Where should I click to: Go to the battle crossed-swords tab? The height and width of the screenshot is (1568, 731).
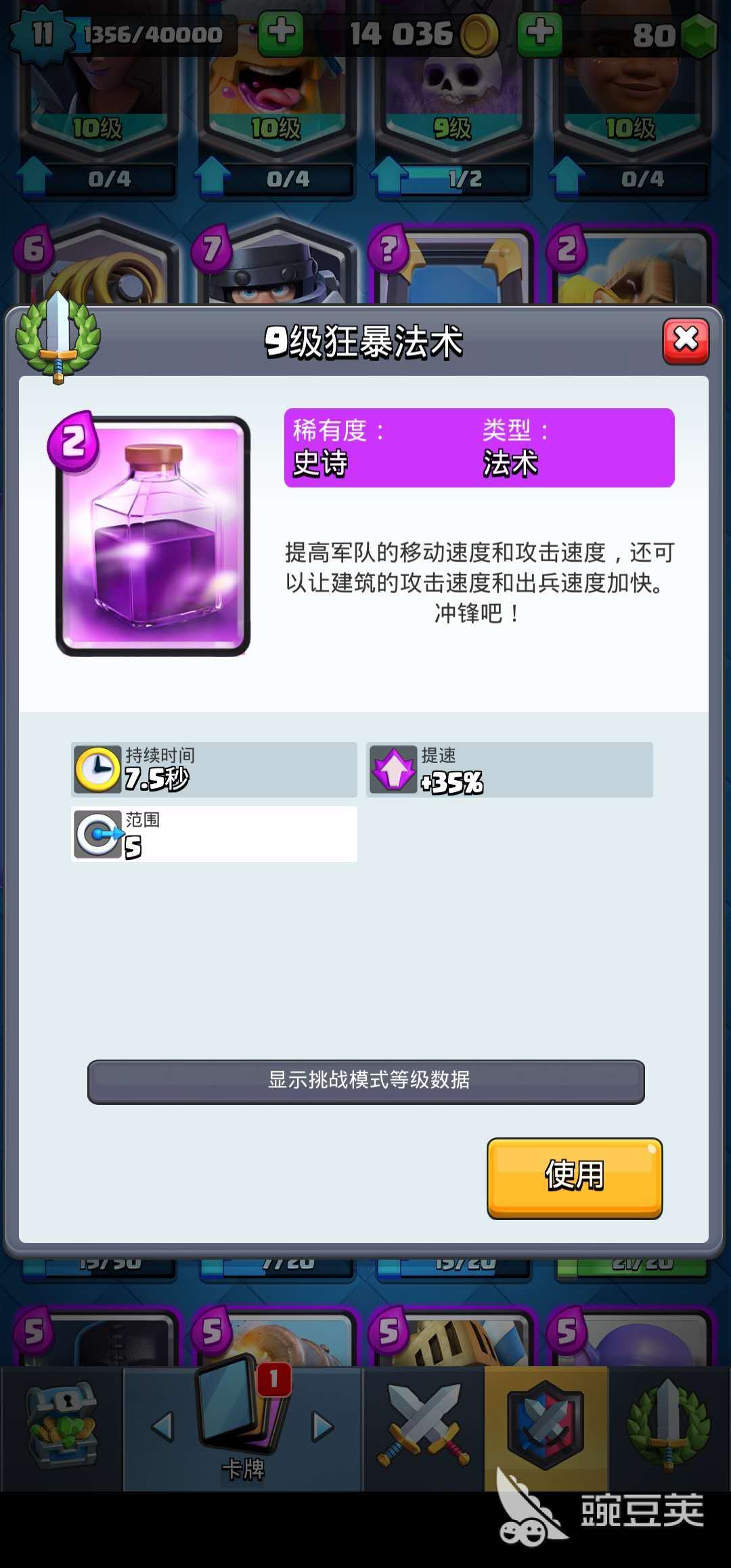pyautogui.click(x=424, y=1426)
